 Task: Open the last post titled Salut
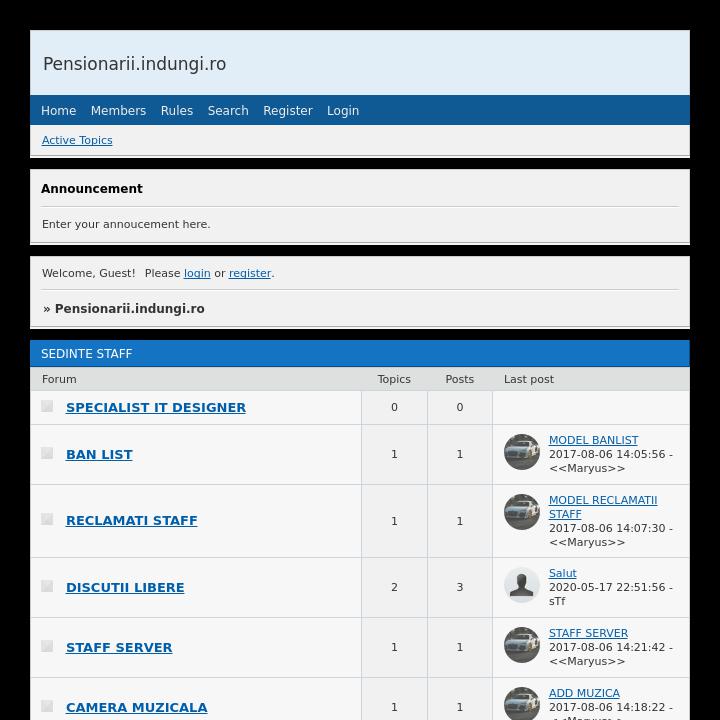pyautogui.click(x=562, y=574)
